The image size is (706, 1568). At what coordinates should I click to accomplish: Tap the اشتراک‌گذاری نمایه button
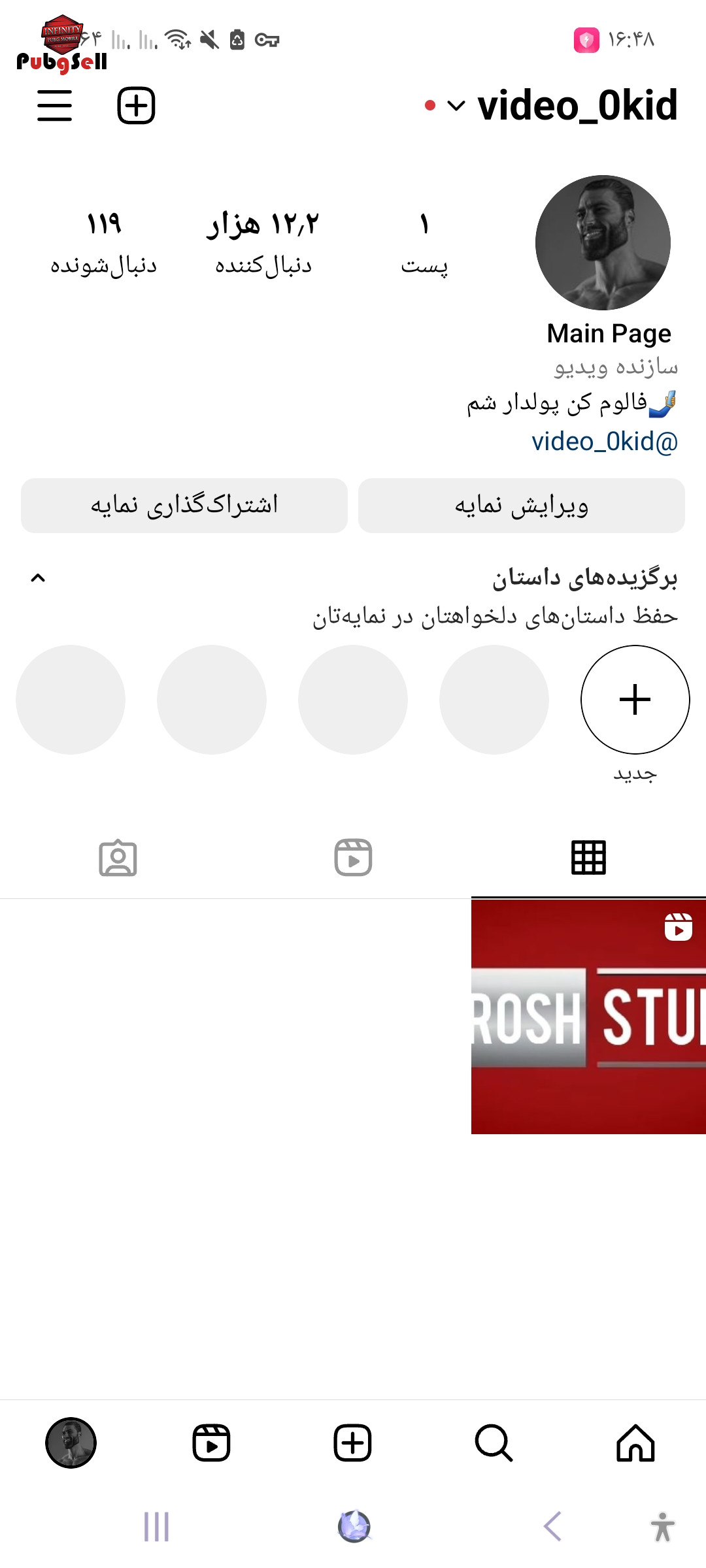tap(184, 506)
